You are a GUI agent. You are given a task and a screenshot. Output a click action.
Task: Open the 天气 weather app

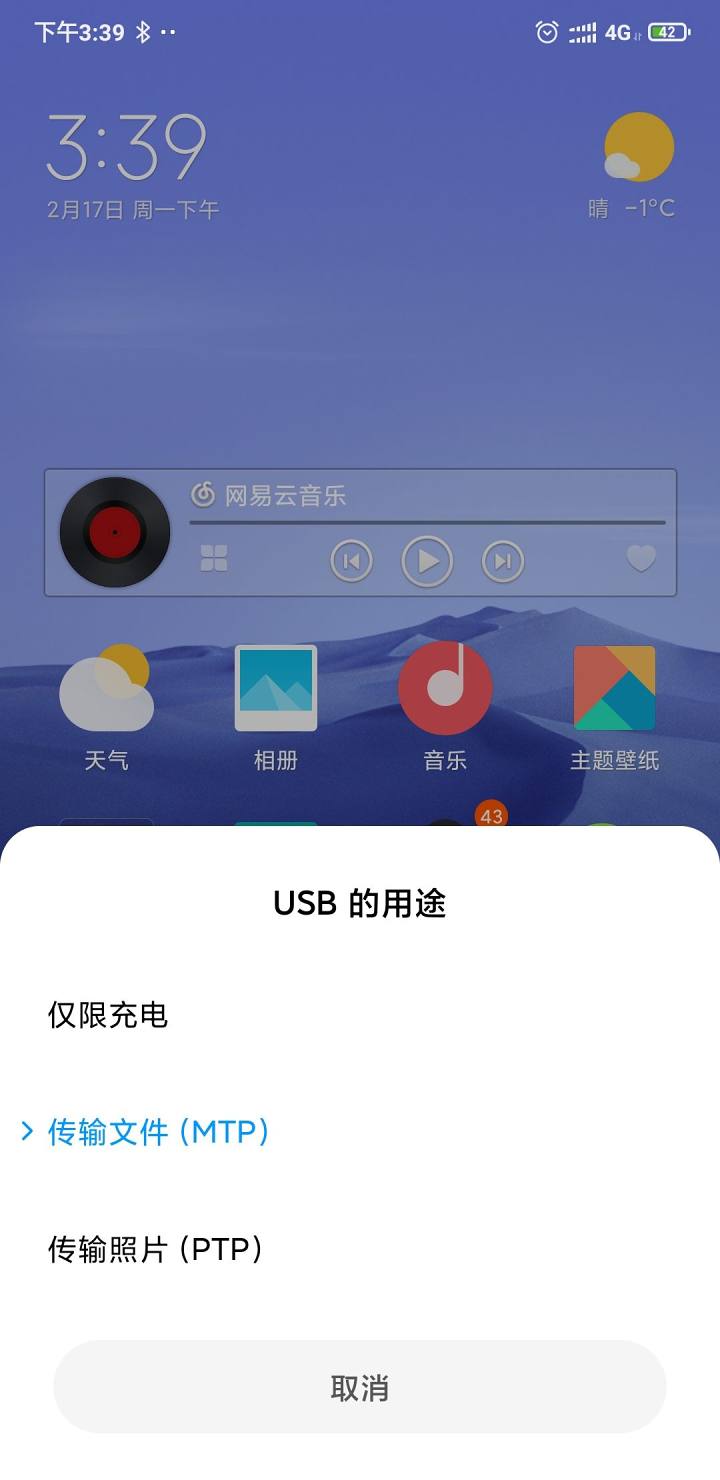point(105,690)
